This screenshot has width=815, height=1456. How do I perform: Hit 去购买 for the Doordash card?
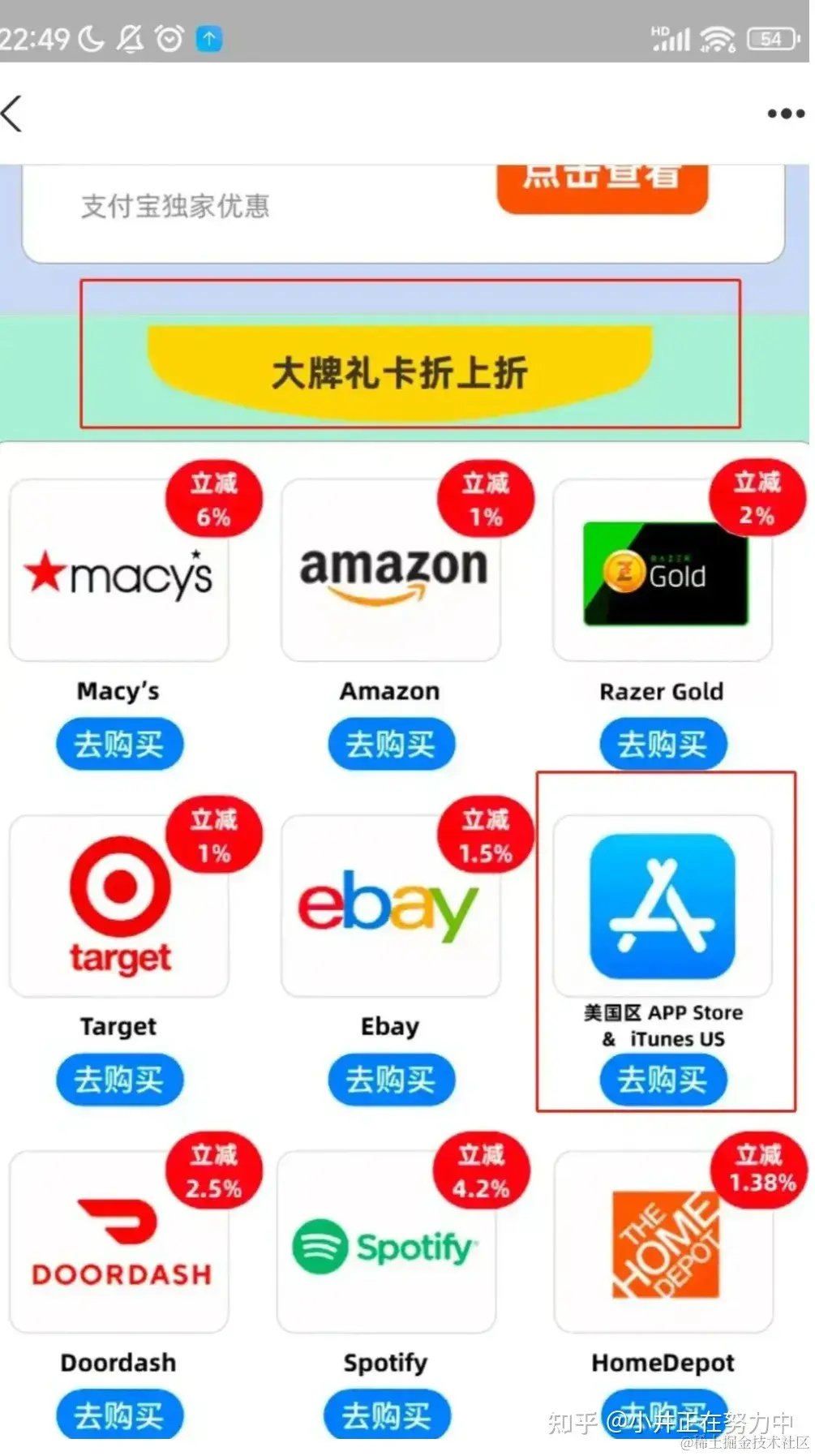point(119,1415)
